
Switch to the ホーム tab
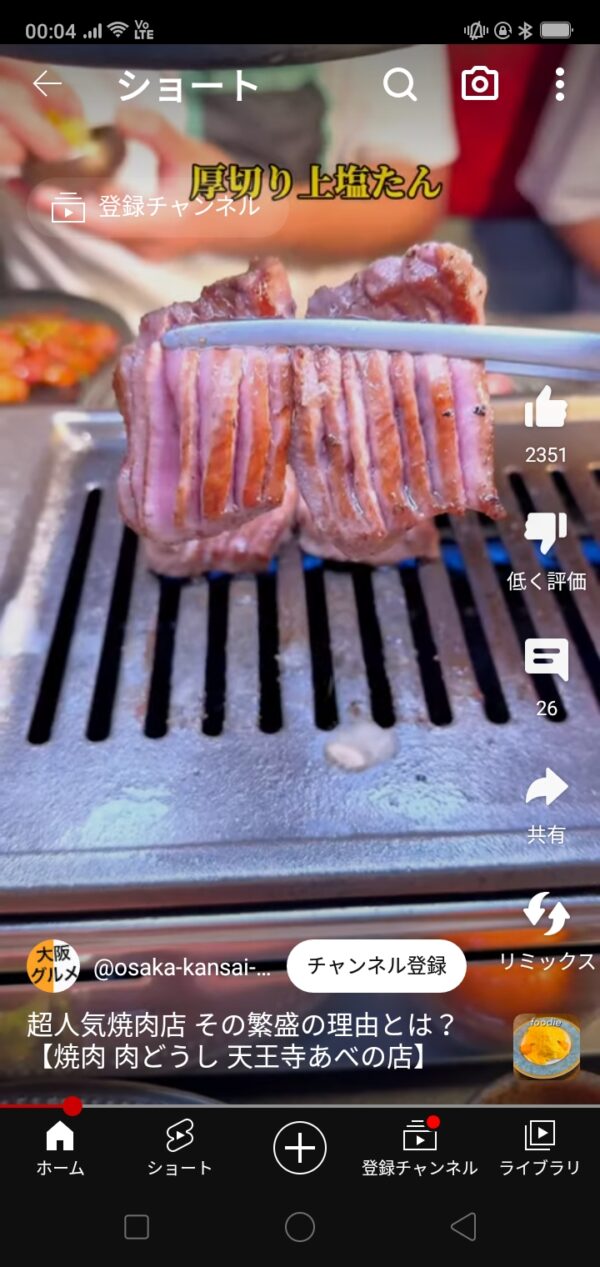pyautogui.click(x=60, y=1147)
